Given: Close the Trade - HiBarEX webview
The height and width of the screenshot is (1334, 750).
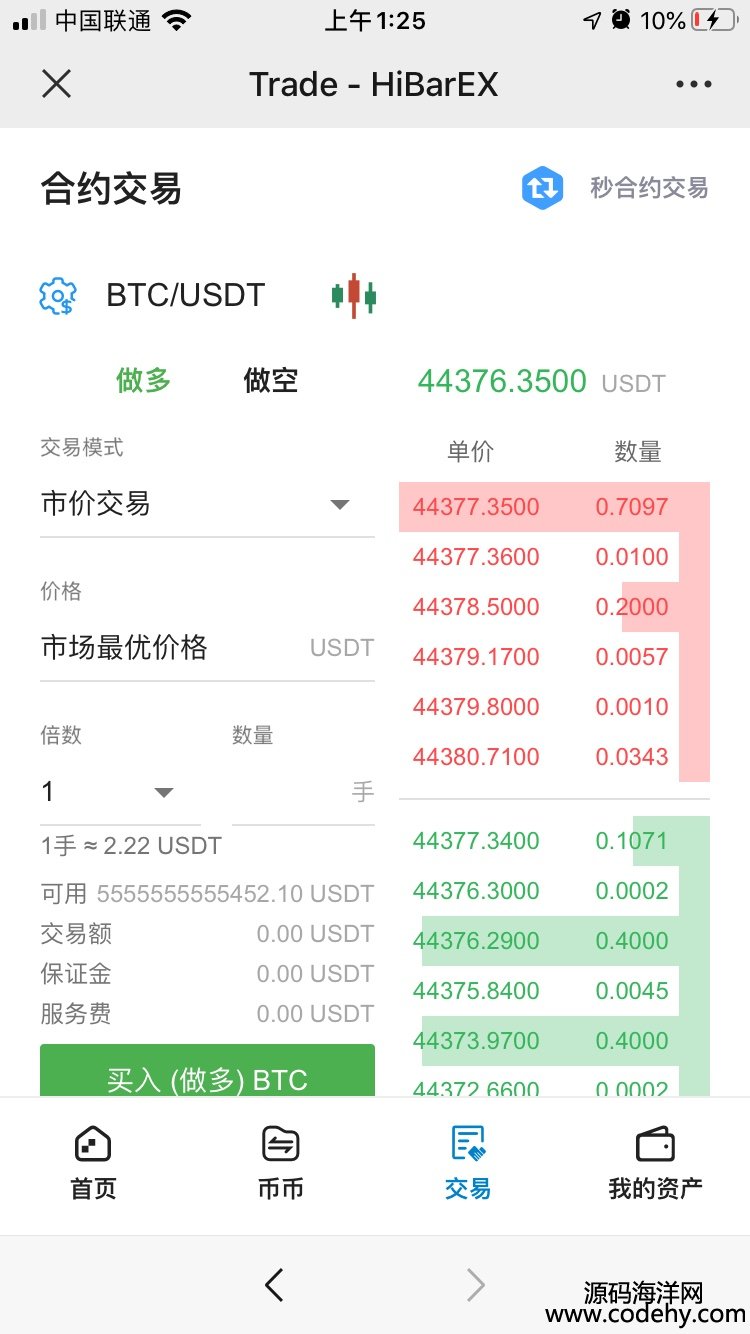Looking at the screenshot, I should coord(57,84).
